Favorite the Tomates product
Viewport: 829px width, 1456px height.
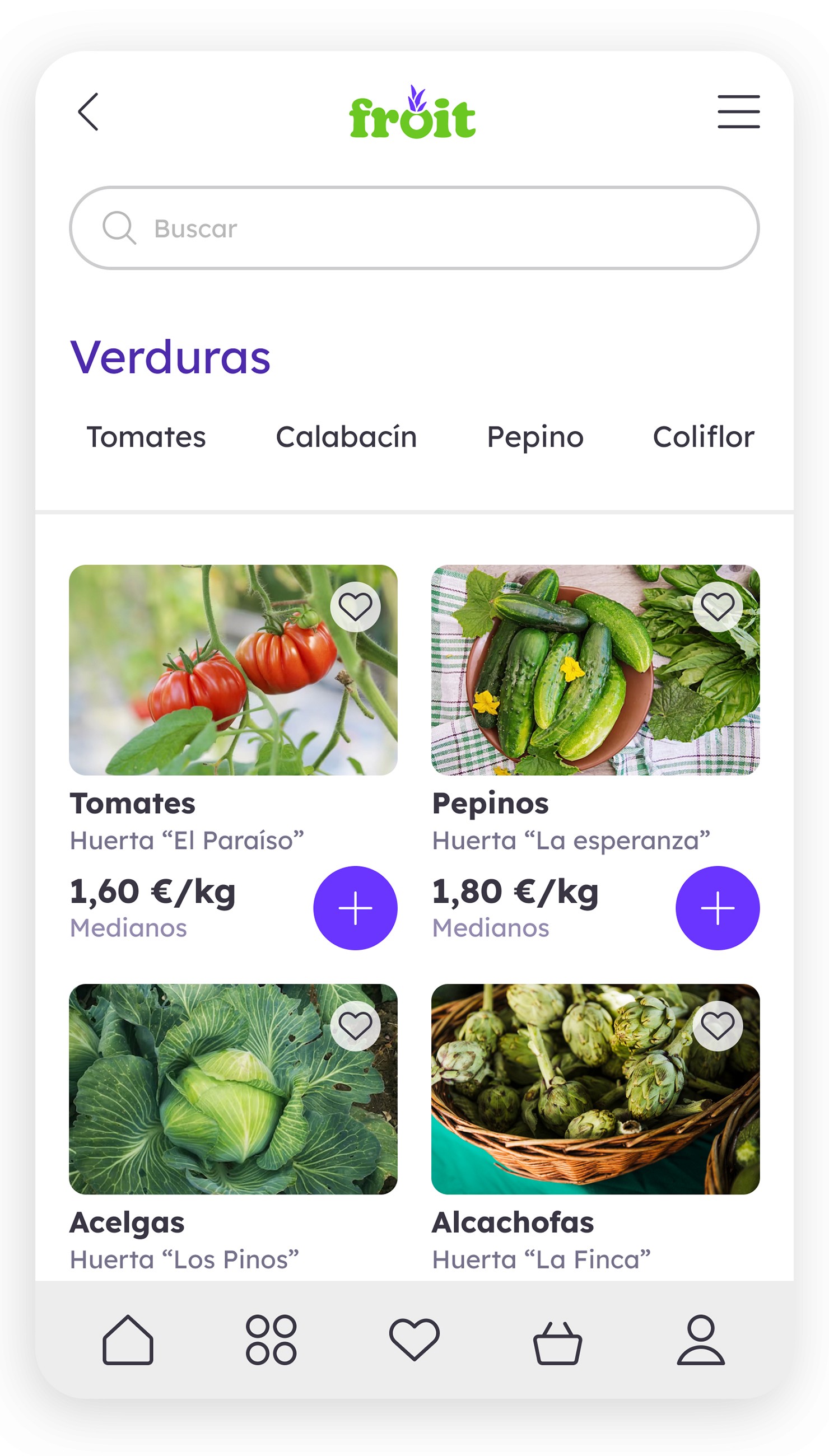tap(355, 607)
